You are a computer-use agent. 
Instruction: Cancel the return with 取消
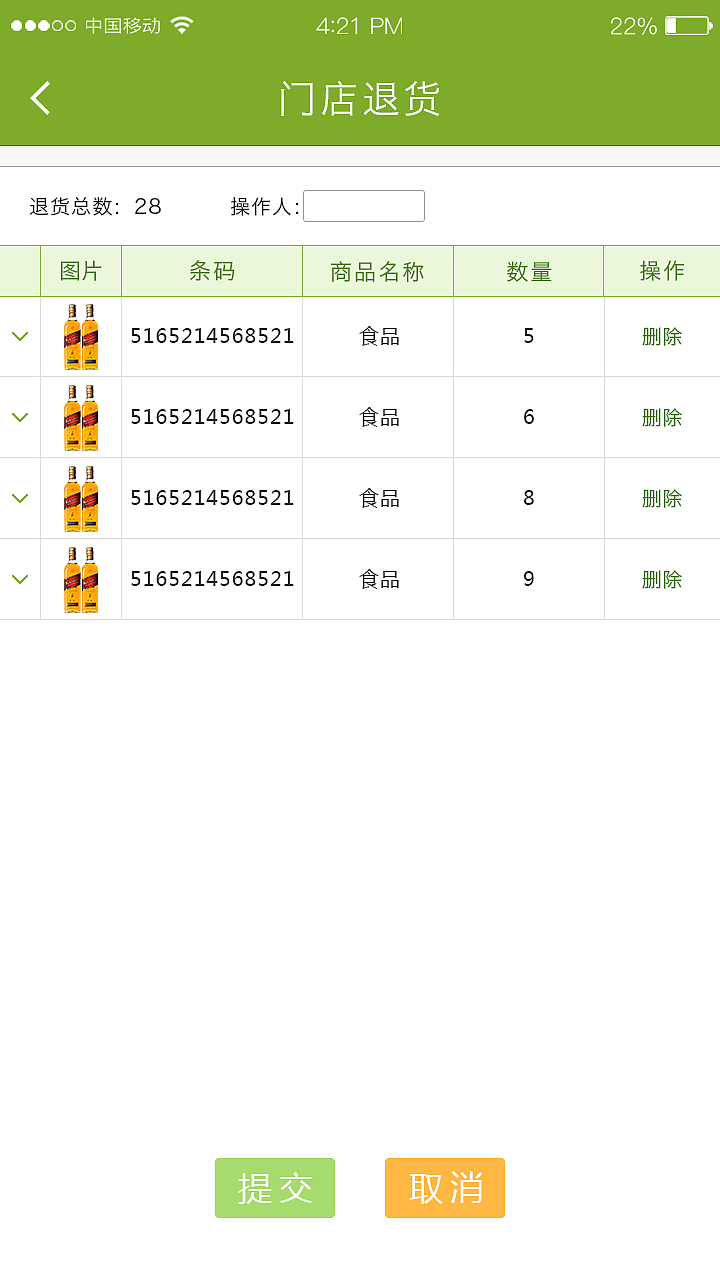(x=445, y=1188)
